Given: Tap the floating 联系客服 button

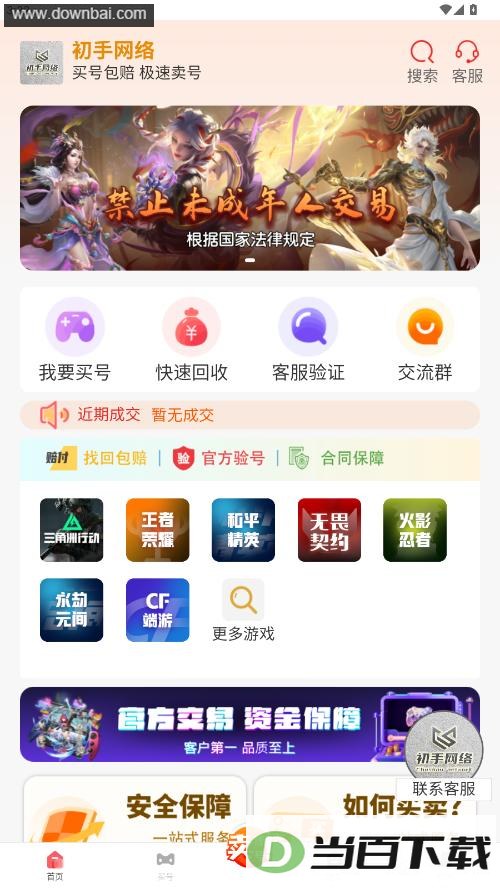Looking at the screenshot, I should pos(444,756).
